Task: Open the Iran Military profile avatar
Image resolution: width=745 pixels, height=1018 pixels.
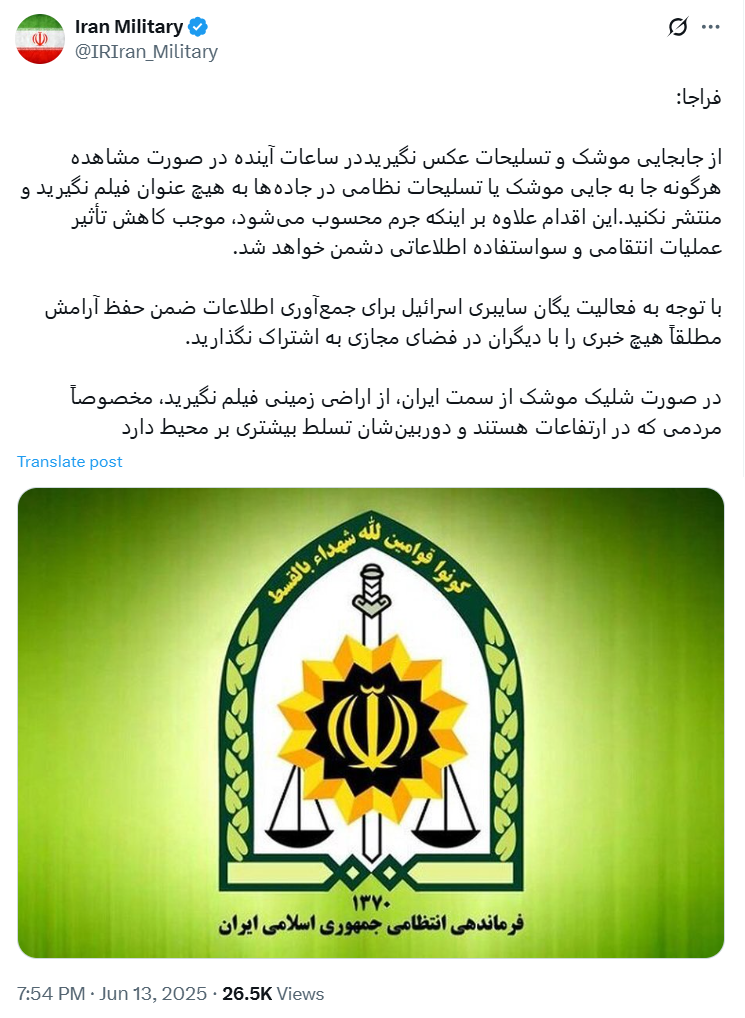Action: coord(39,39)
